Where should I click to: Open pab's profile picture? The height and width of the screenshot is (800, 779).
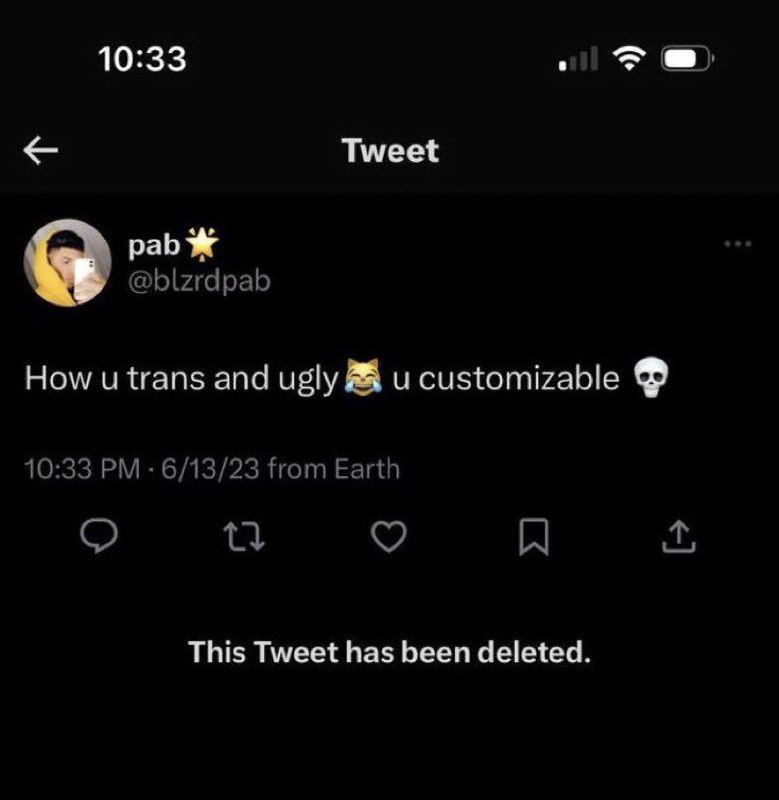66,261
